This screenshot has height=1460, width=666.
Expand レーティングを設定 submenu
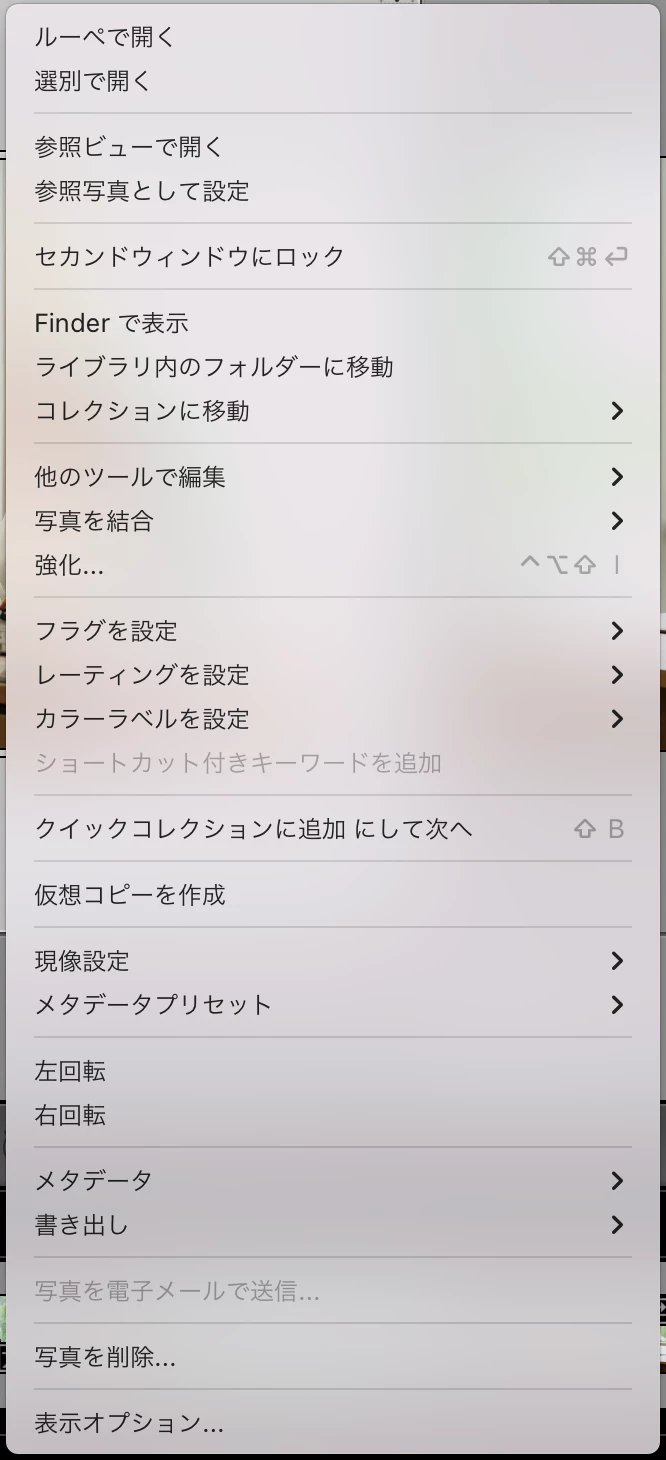142,676
